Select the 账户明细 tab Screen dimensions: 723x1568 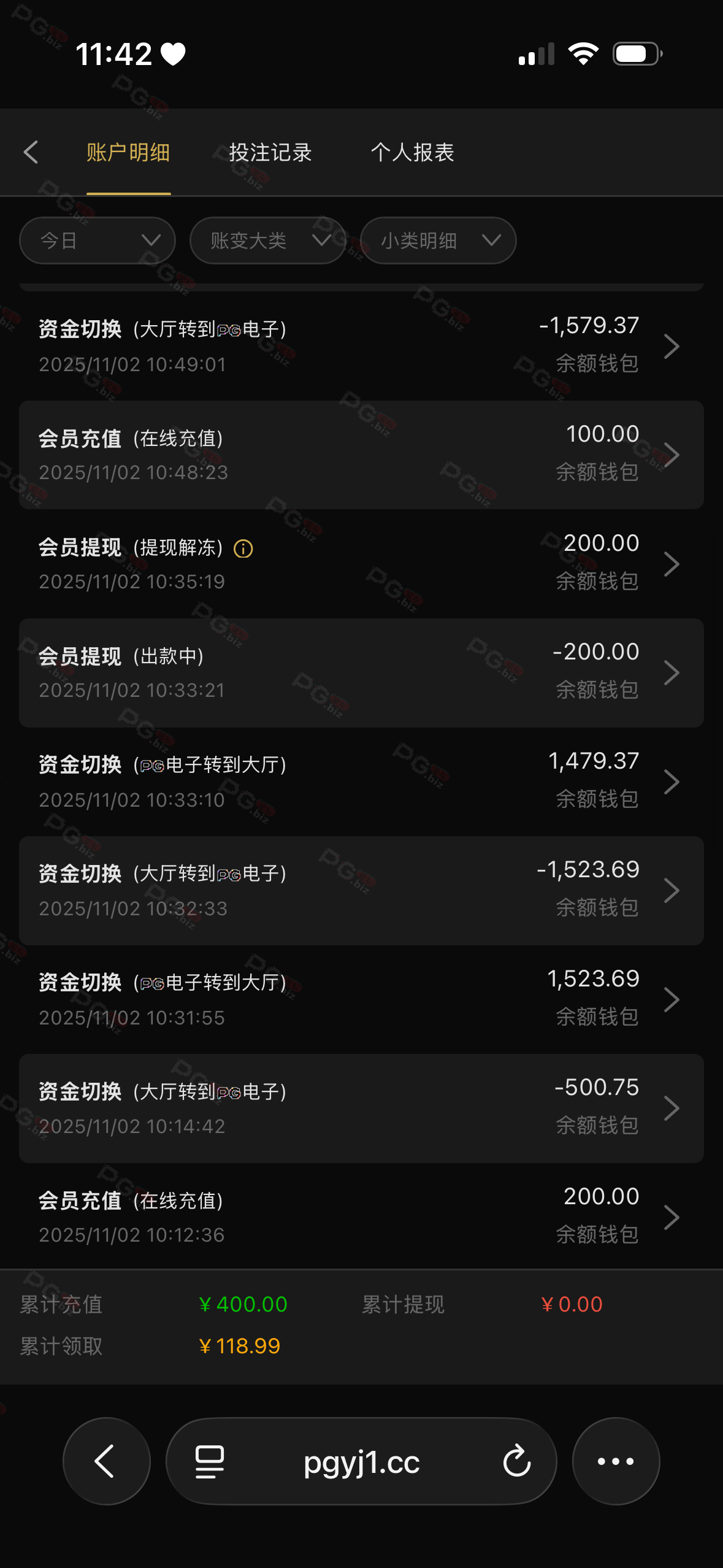click(128, 152)
